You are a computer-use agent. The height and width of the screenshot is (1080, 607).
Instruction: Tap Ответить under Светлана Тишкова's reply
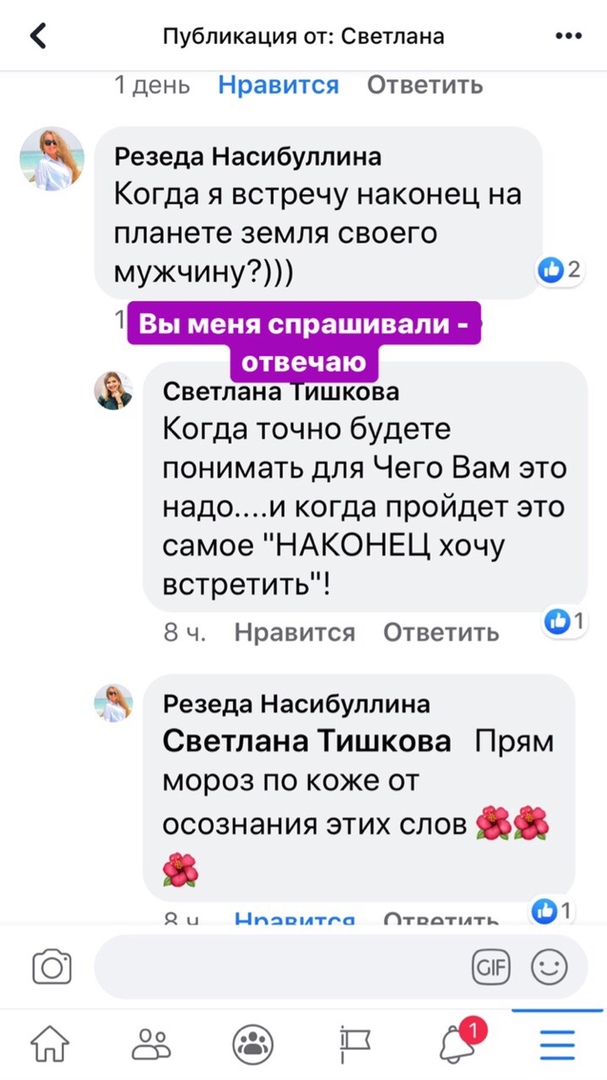[441, 632]
